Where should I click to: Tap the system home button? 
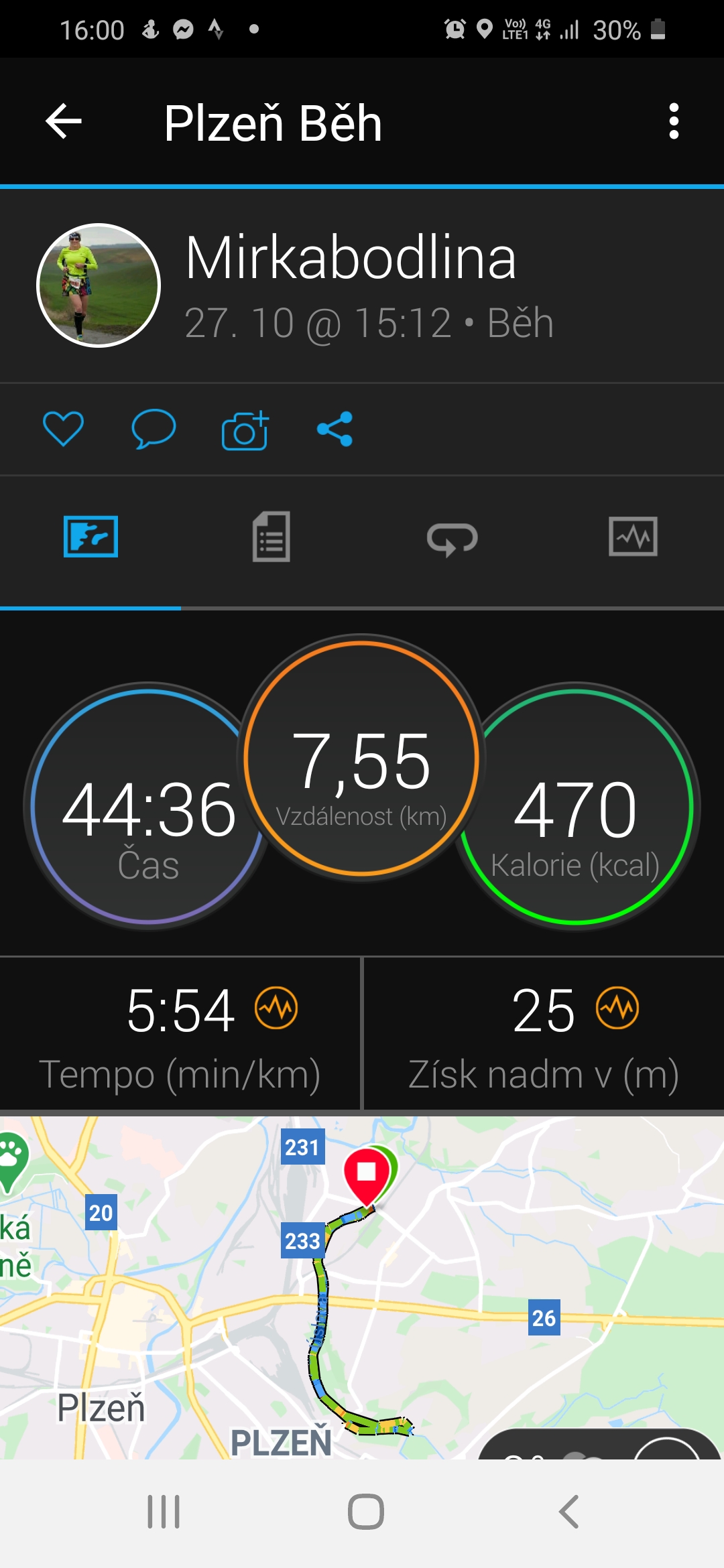click(366, 1512)
